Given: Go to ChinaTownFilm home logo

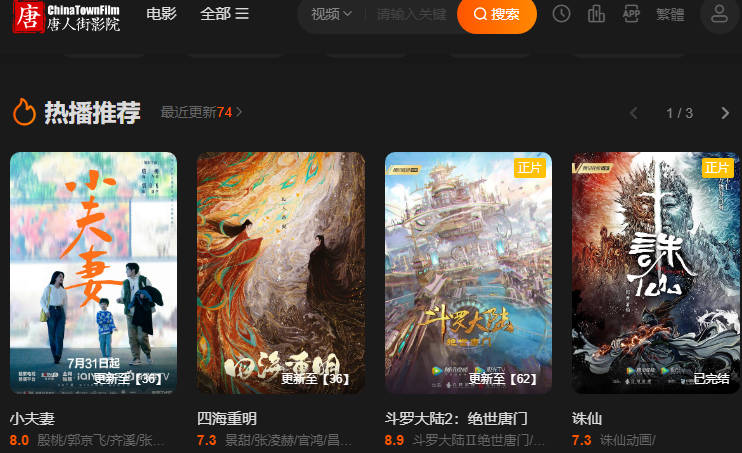Looking at the screenshot, I should pos(66,16).
